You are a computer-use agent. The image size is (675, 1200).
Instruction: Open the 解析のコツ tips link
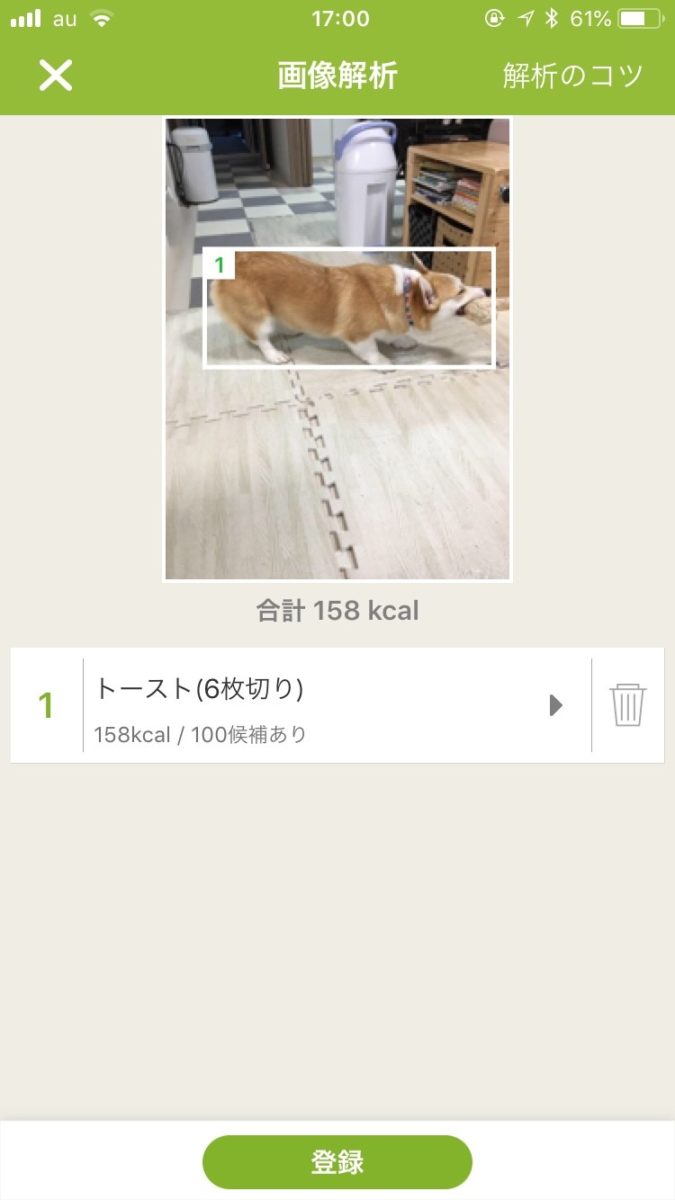pos(573,75)
